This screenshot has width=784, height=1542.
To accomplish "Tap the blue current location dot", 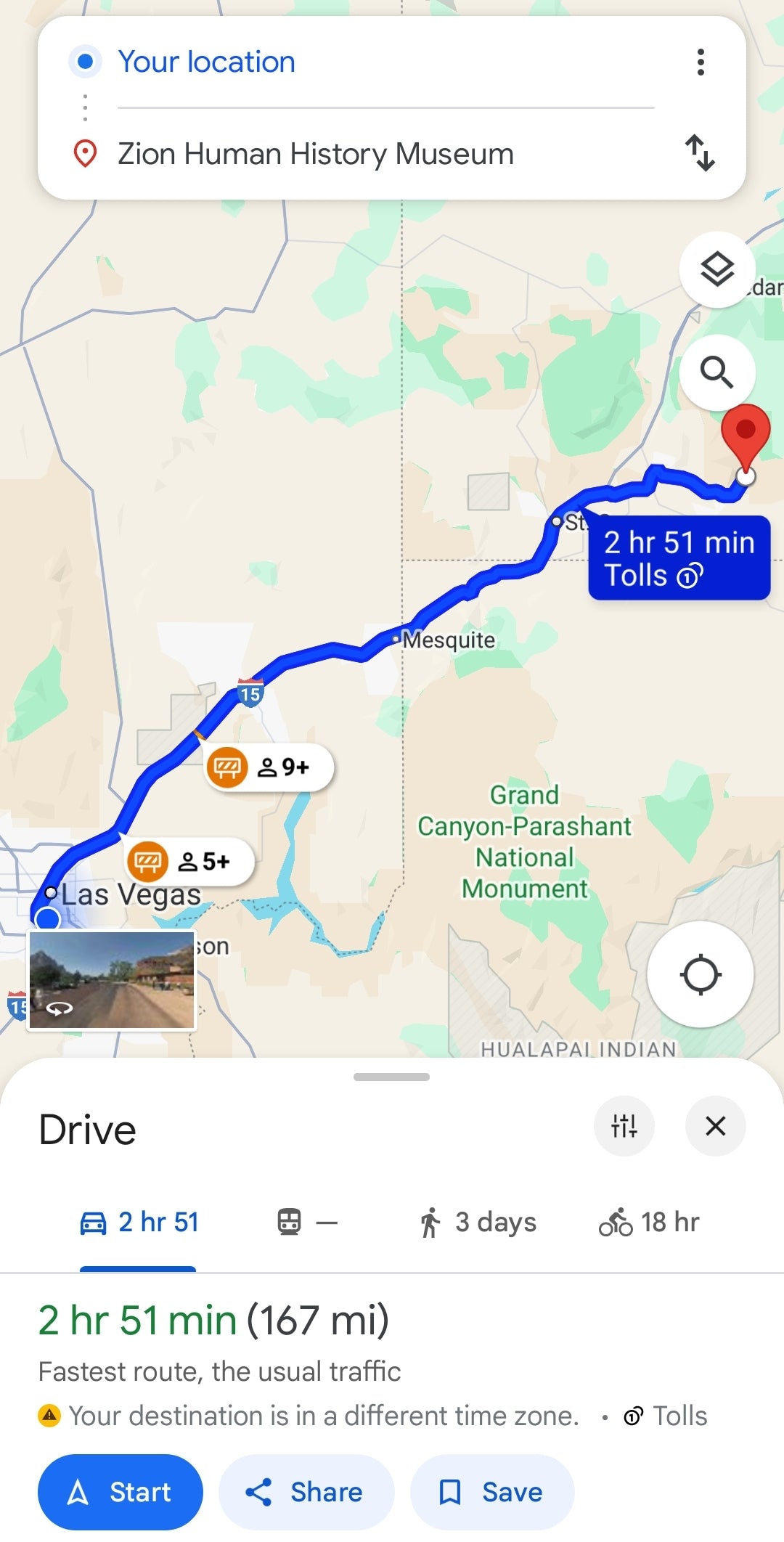I will (47, 918).
